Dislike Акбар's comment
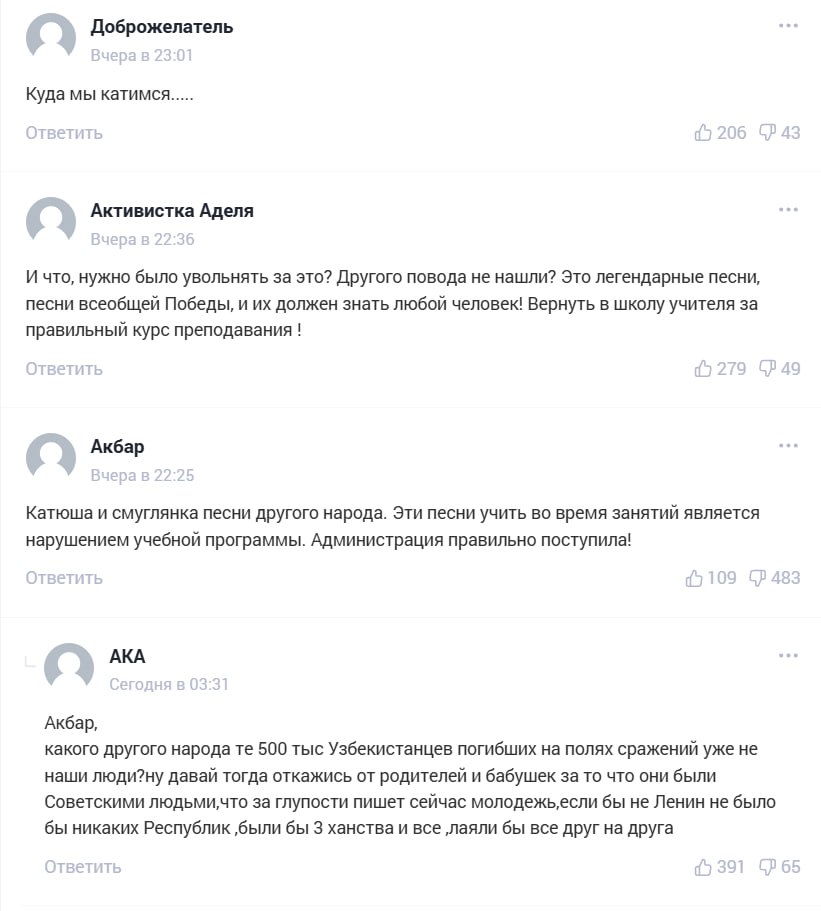Screen dimensions: 821x911 point(759,577)
